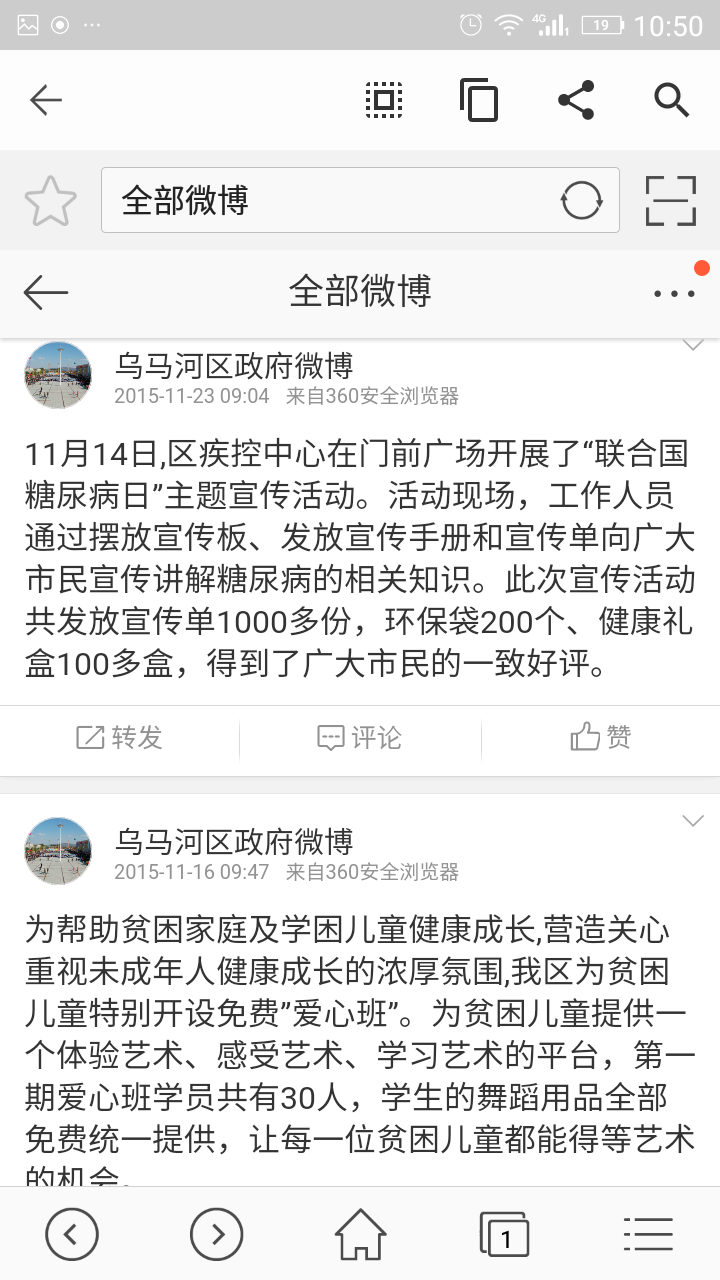This screenshot has width=720, height=1280.
Task: Open the three-dot menu with the red dot
Action: 675,292
